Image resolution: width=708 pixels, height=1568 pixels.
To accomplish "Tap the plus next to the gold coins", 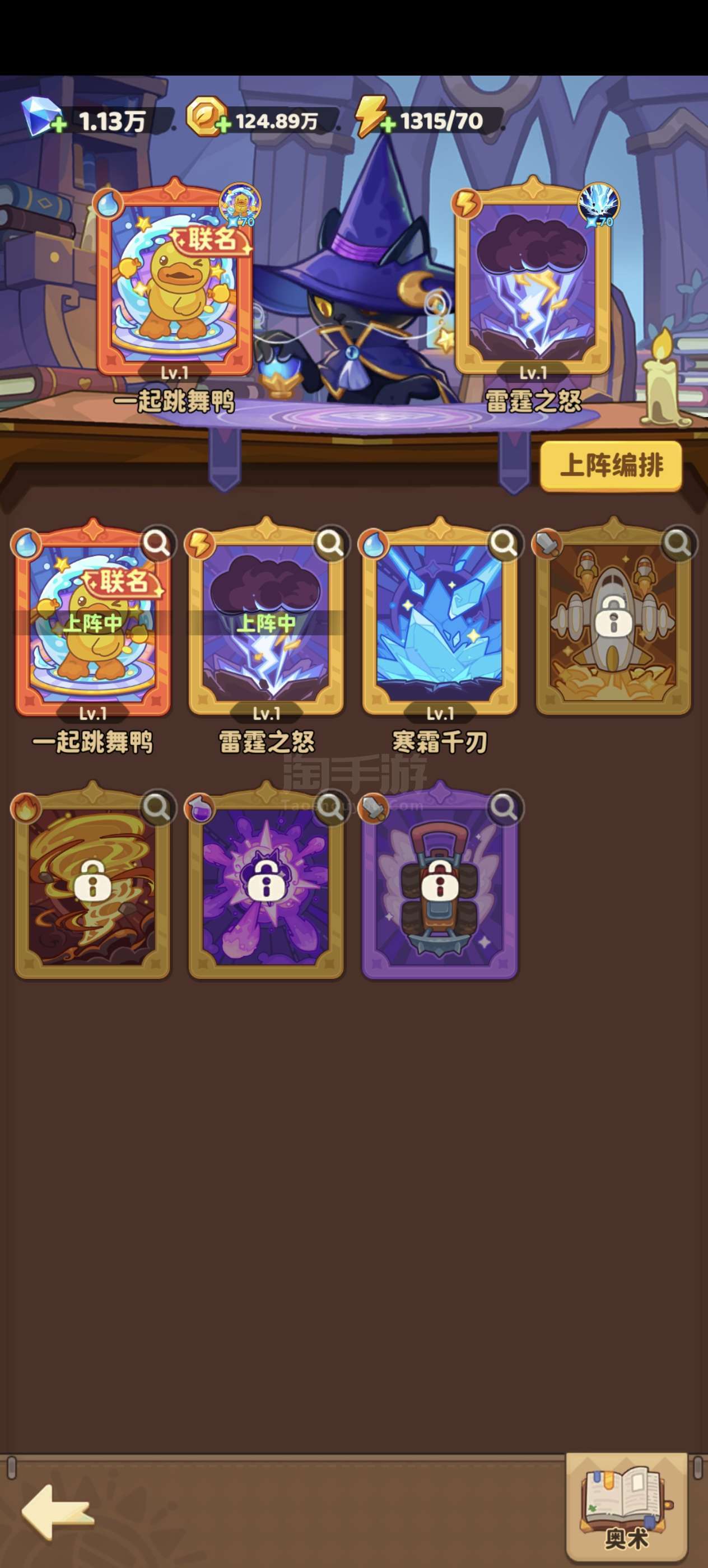I will click(223, 125).
